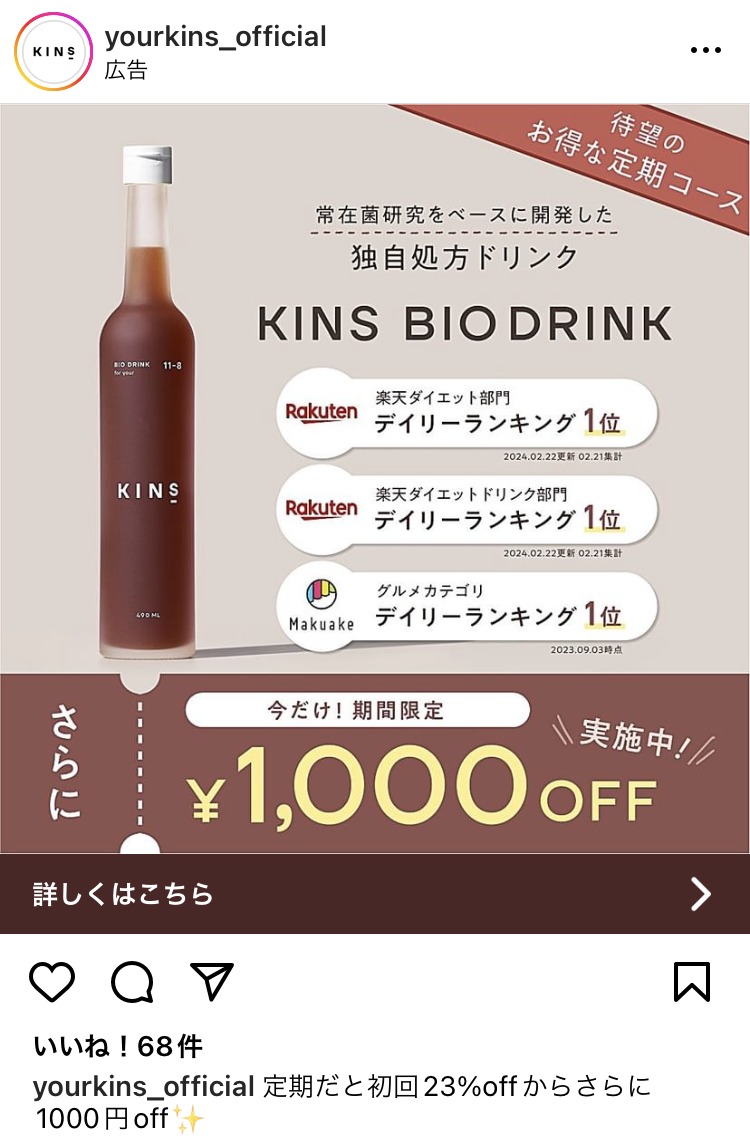Open yourkins_official profile picture
The image size is (750, 1147).
tap(53, 52)
